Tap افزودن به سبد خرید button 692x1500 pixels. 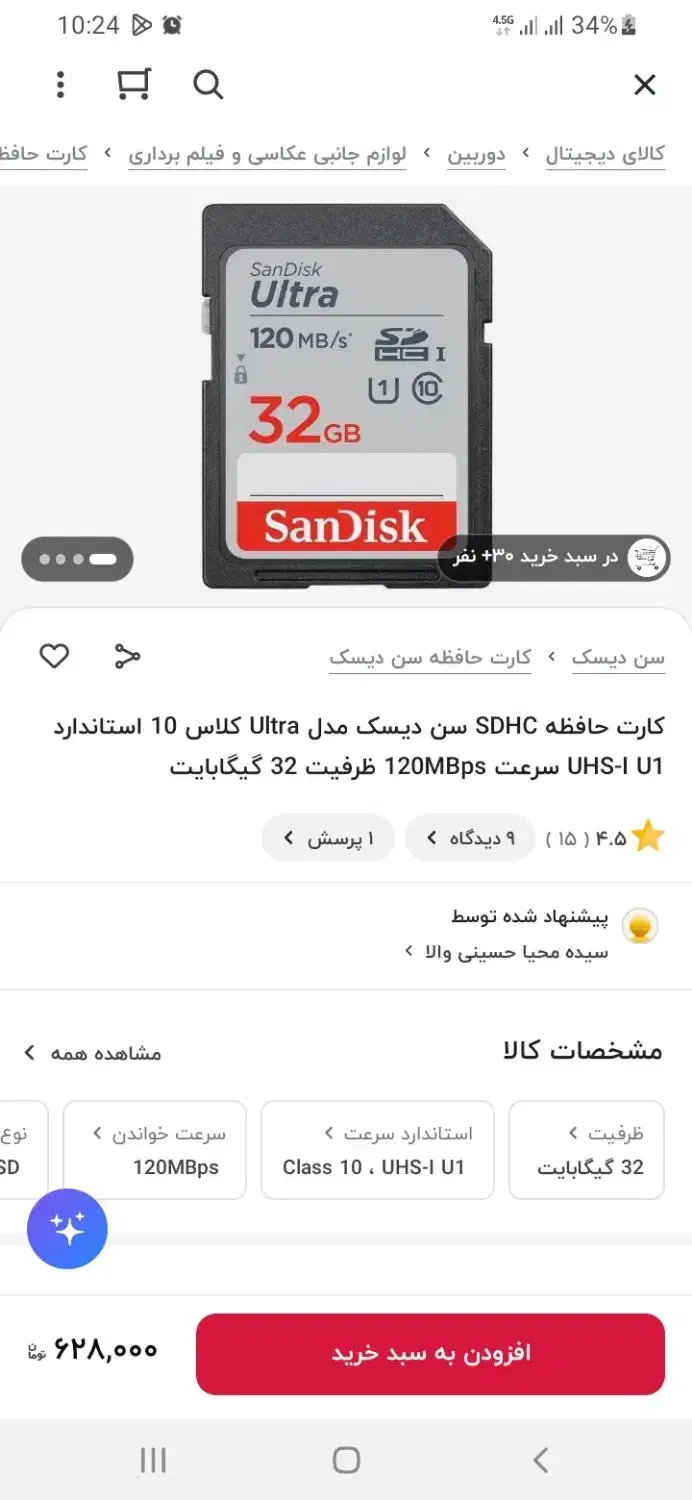[430, 1354]
